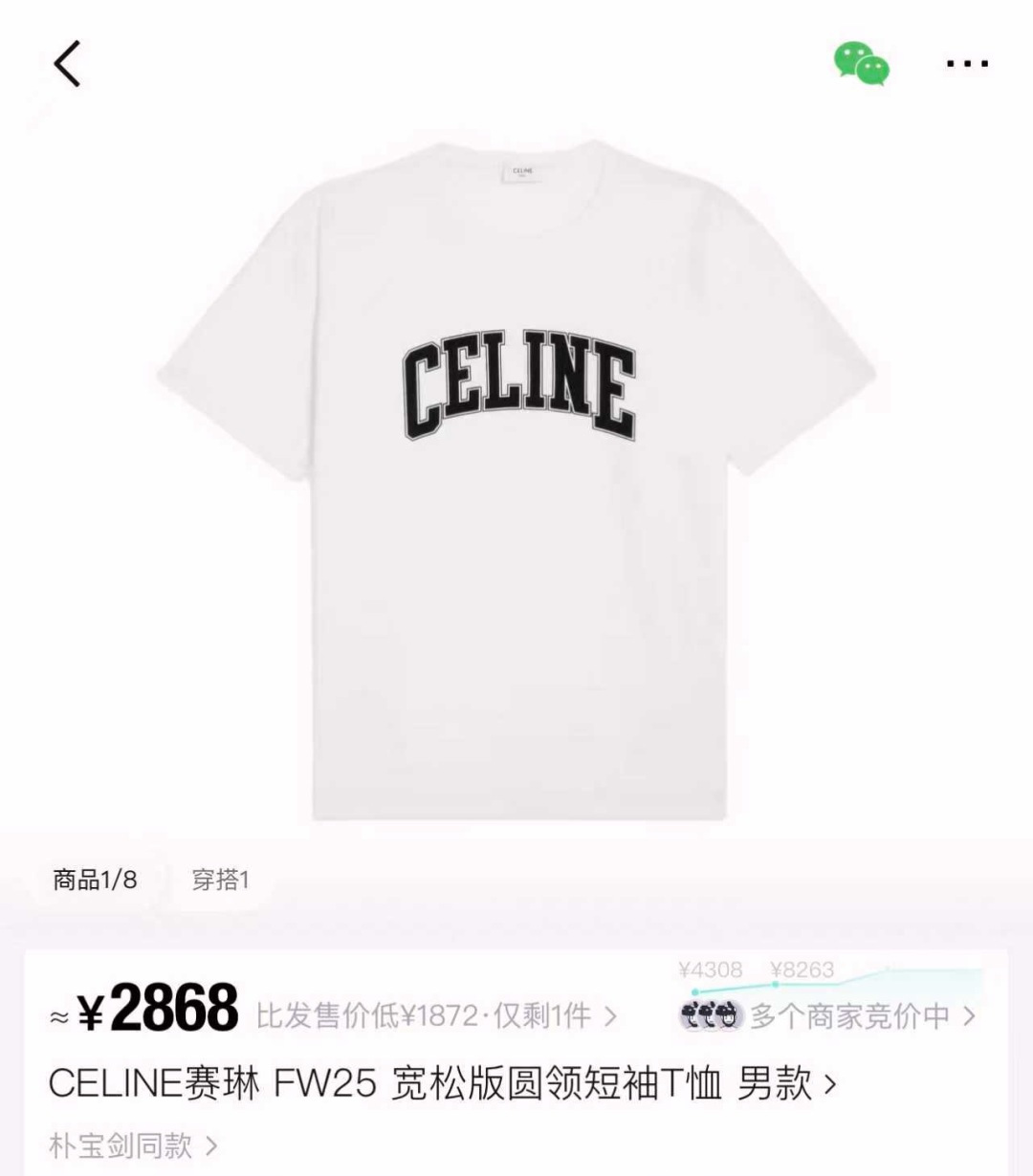Open the three-dot overflow menu

point(966,64)
